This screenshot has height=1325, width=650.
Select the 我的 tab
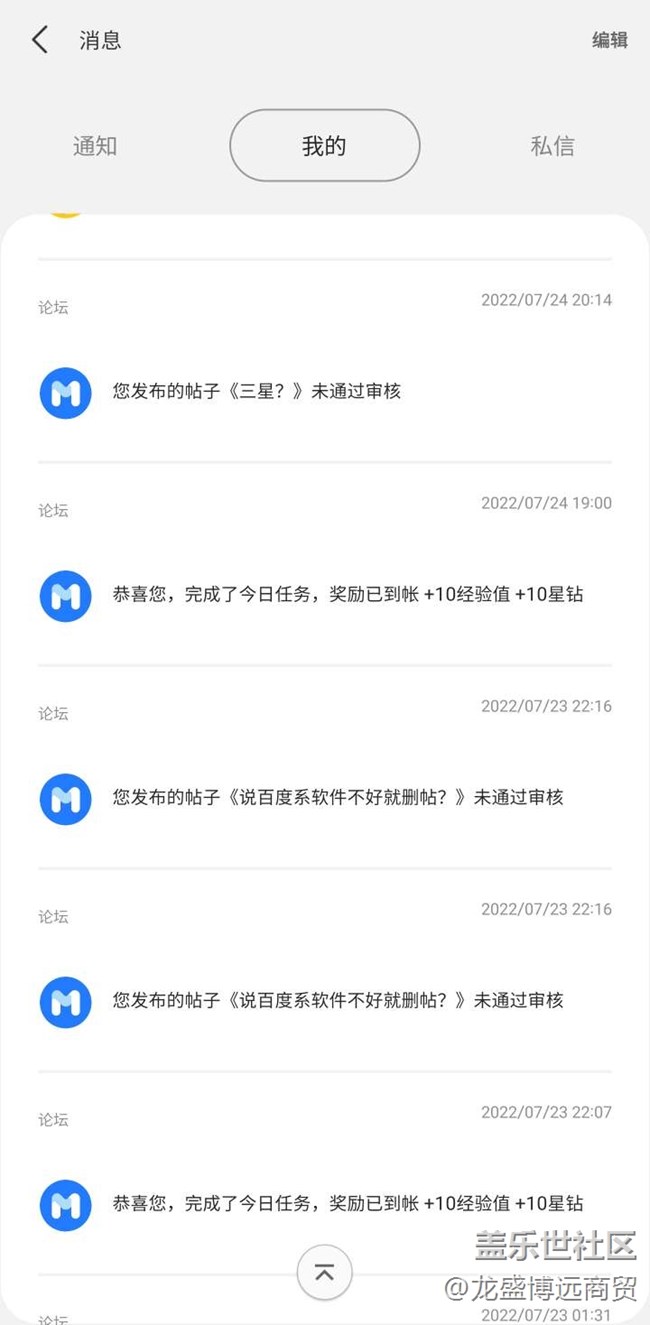(x=325, y=146)
